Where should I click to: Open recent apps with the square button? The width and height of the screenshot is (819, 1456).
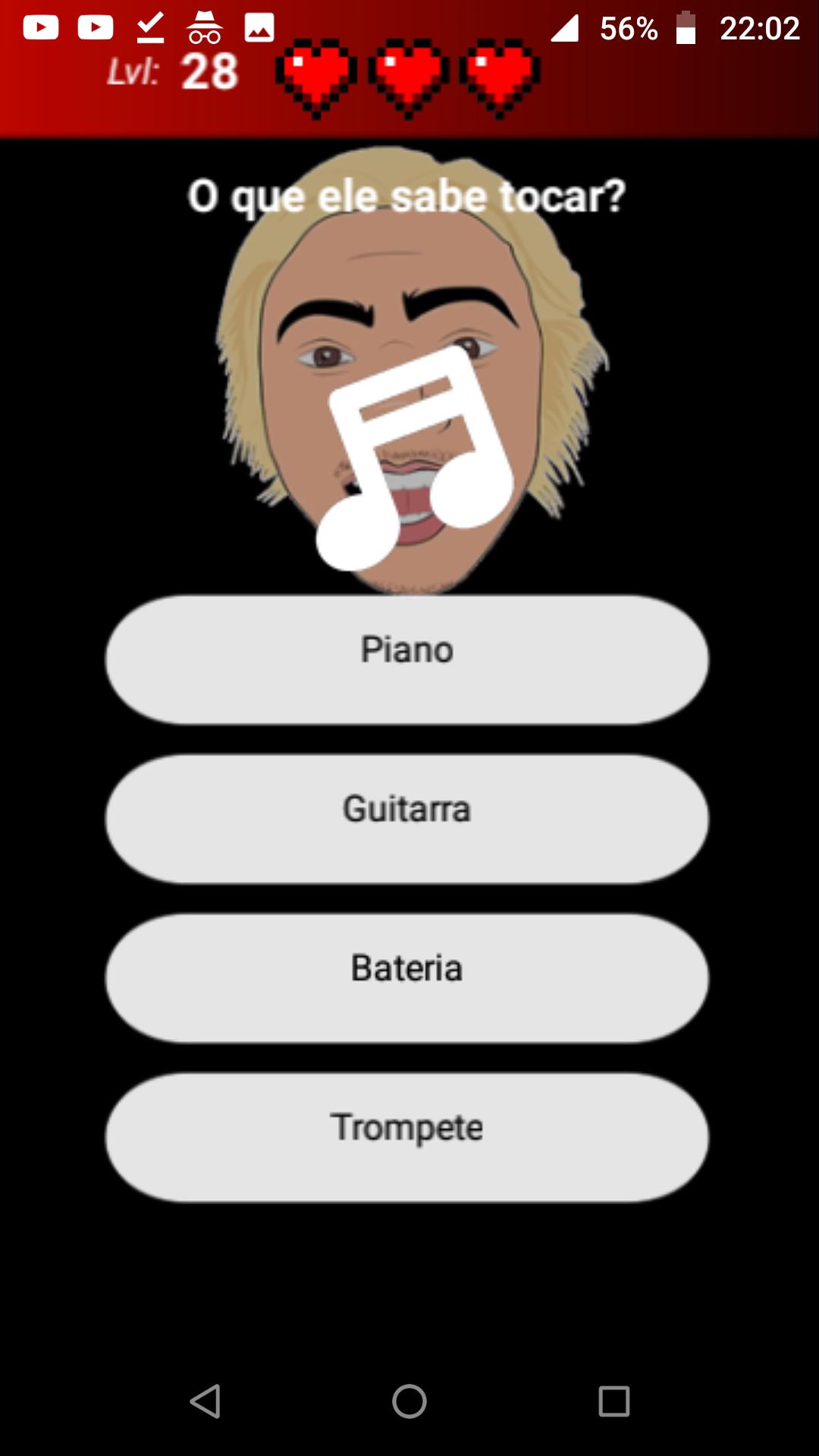[614, 1404]
